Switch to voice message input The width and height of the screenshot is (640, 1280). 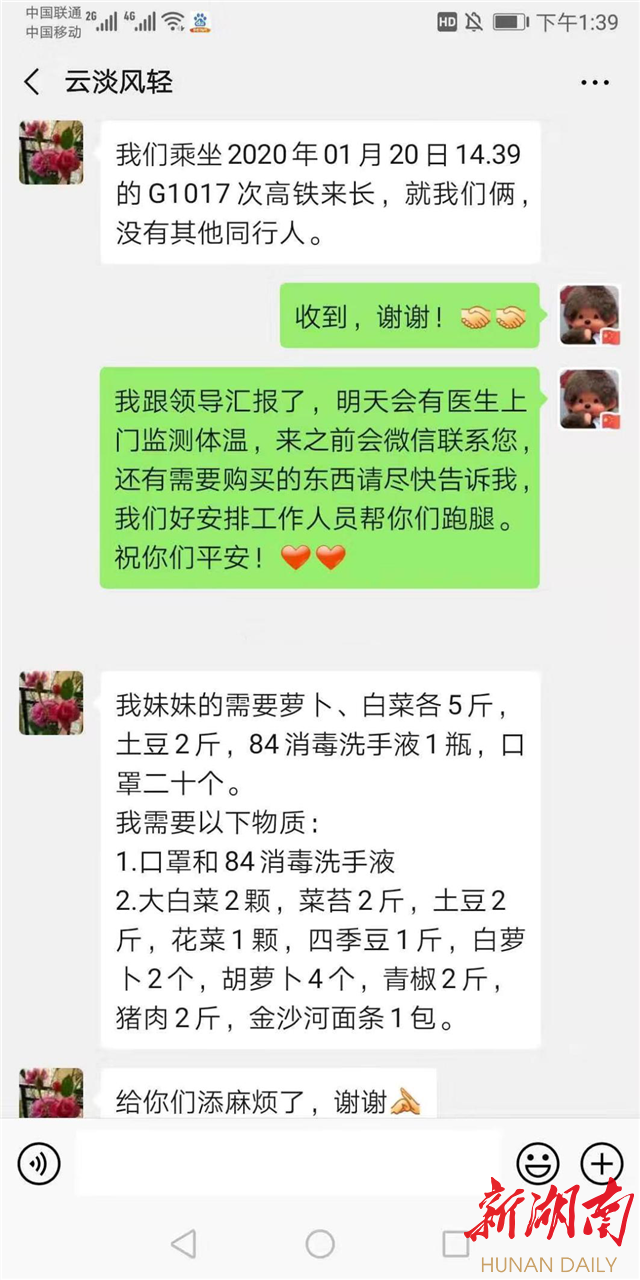coord(39,1163)
